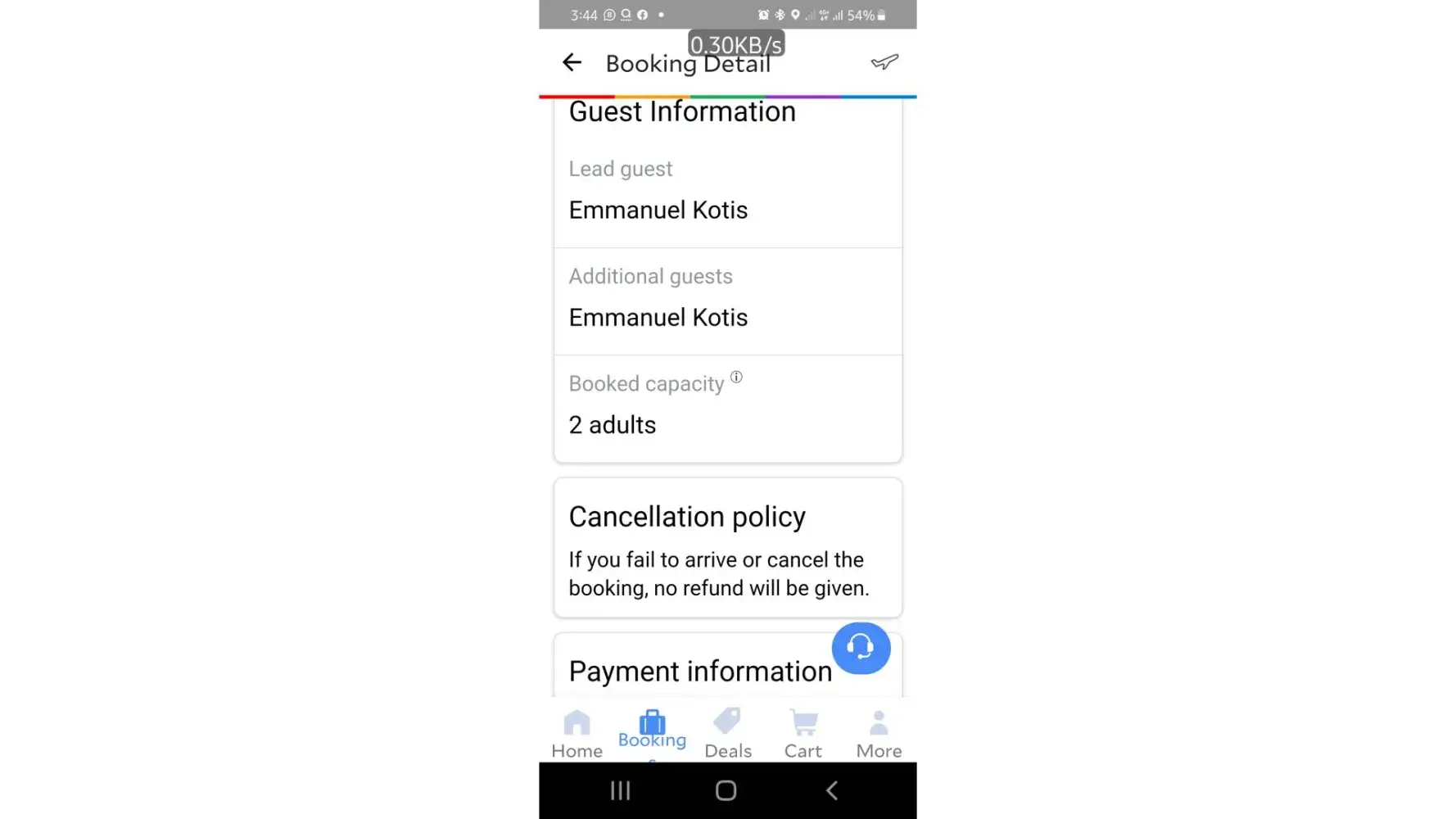View the Cart tab
This screenshot has width=1456, height=819.
click(803, 734)
